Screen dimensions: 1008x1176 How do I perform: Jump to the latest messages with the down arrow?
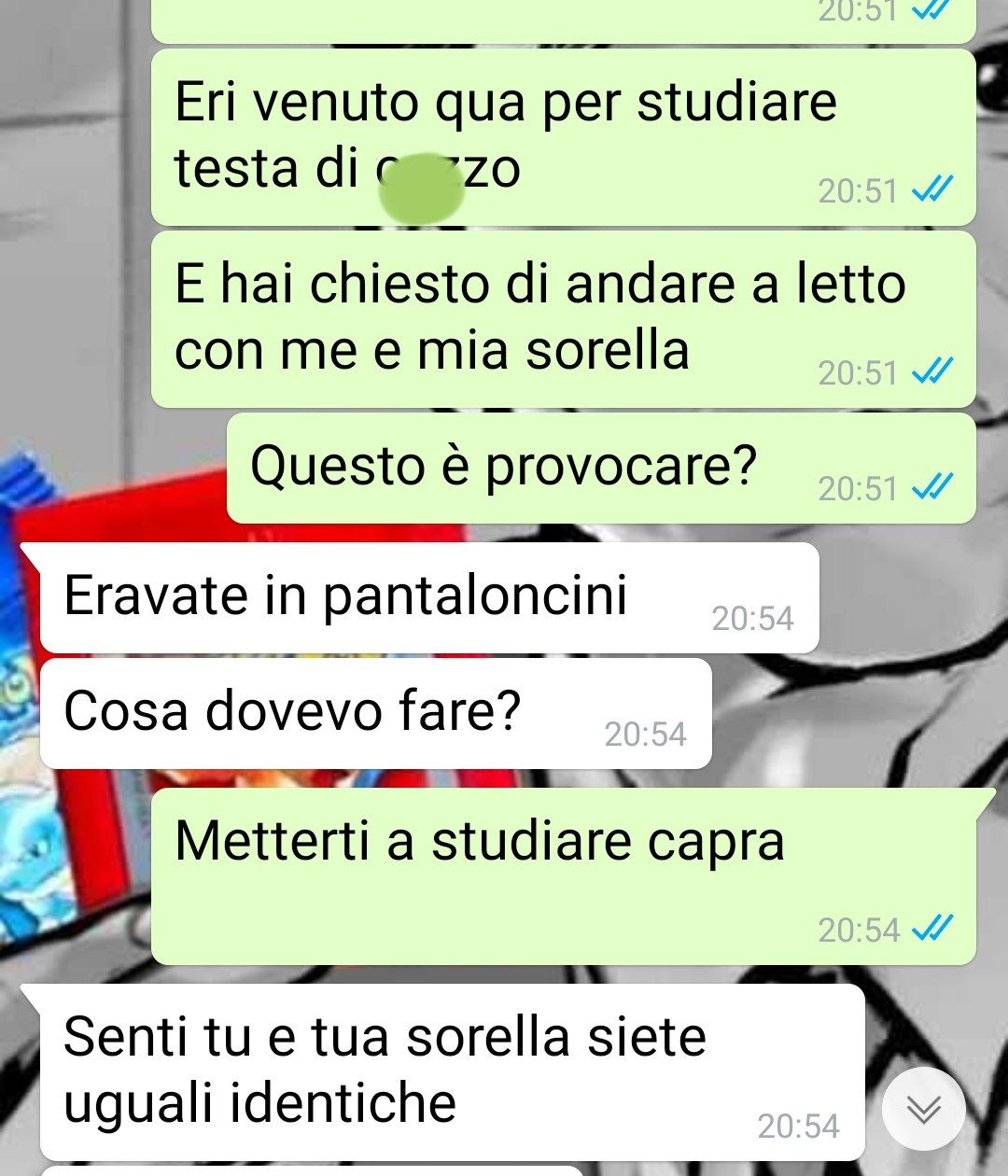point(923,1109)
